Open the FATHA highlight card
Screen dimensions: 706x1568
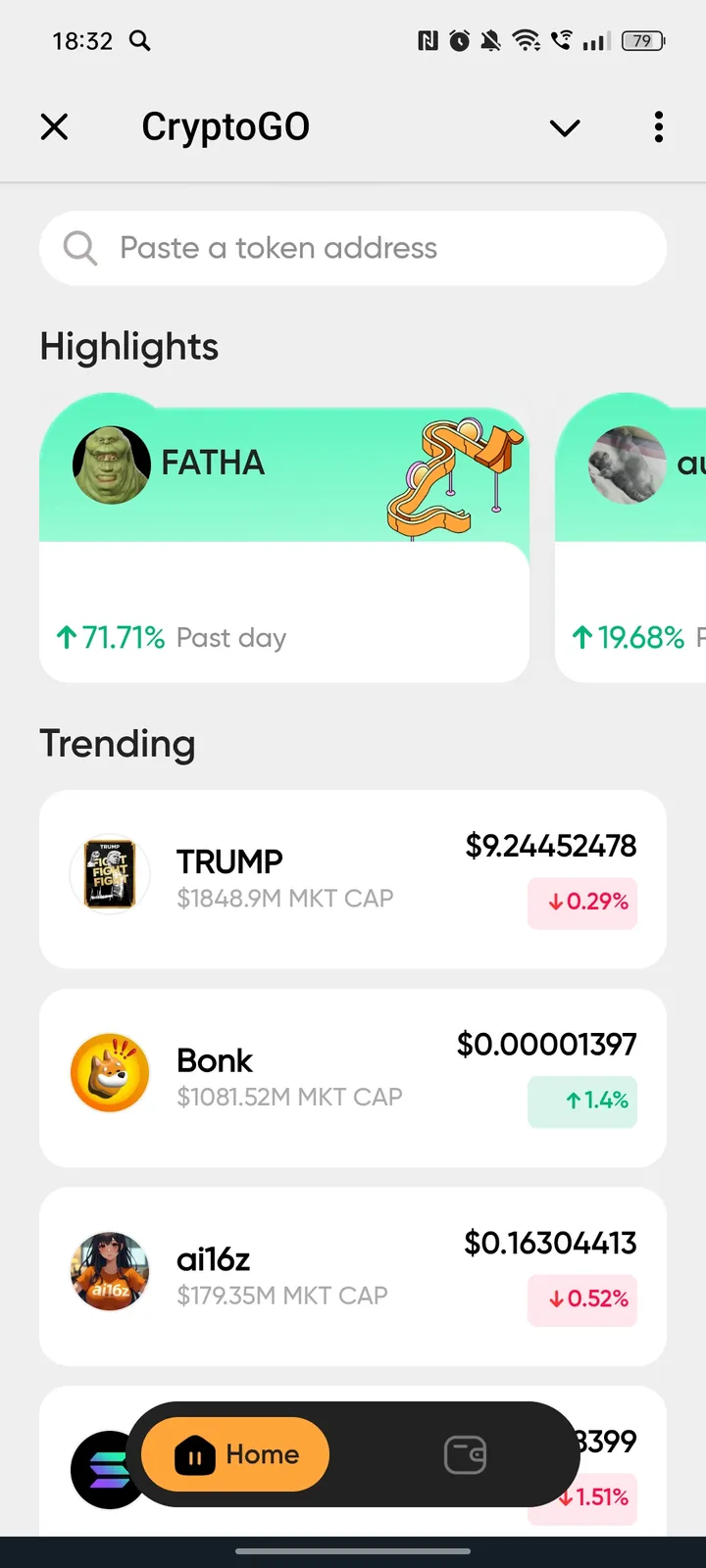[284, 539]
